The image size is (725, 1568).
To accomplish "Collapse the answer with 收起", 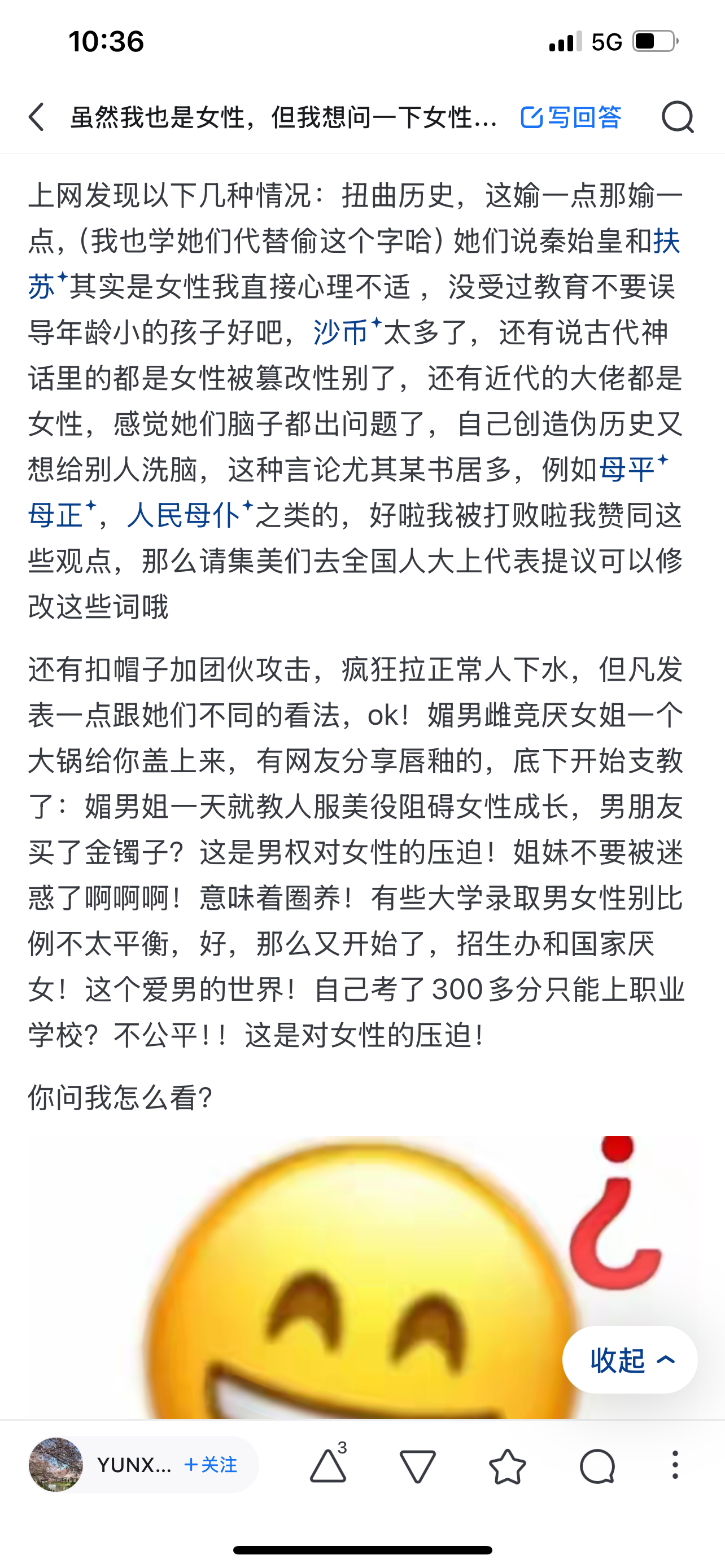I will [630, 1359].
